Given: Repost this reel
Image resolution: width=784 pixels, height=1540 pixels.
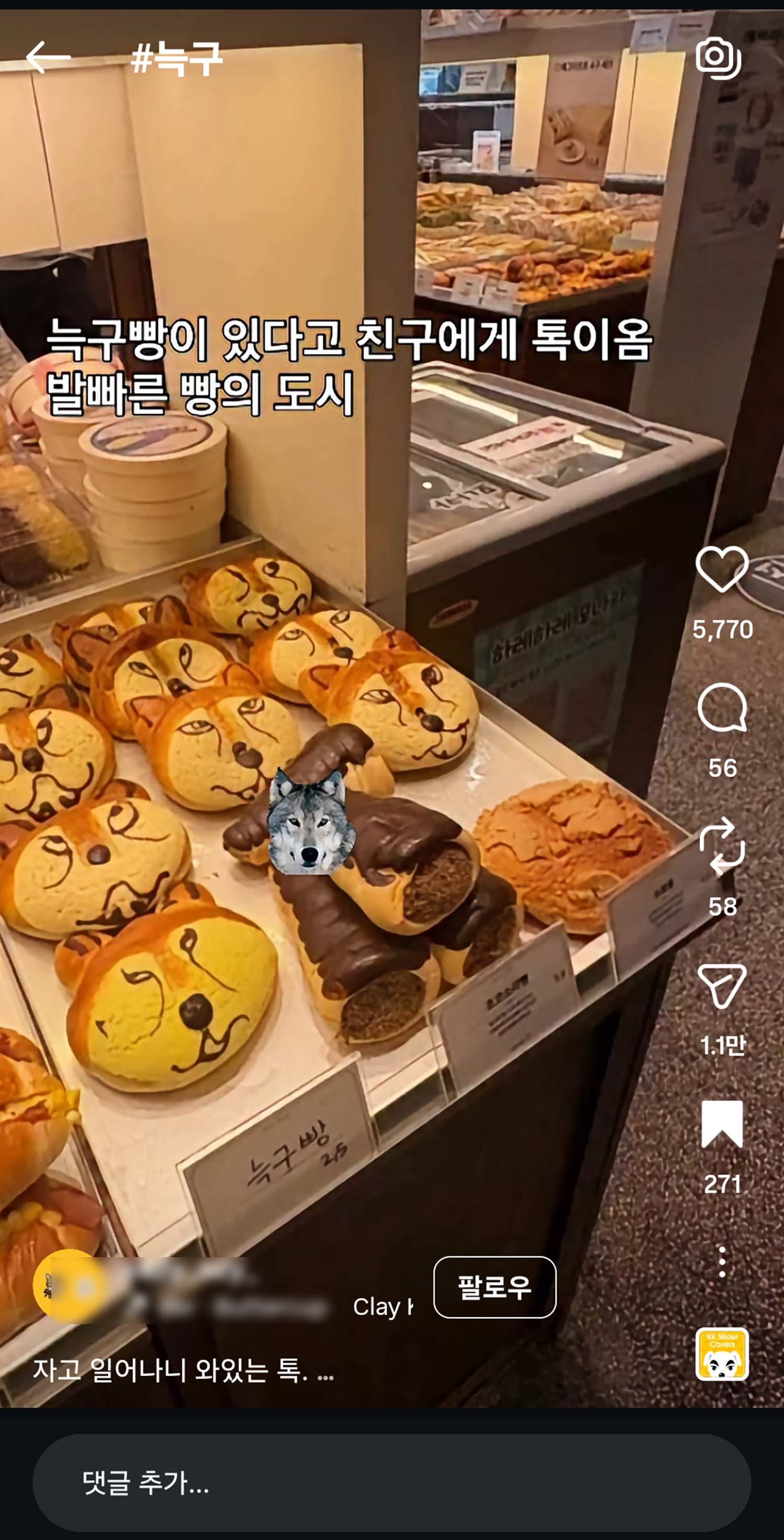Looking at the screenshot, I should [722, 846].
